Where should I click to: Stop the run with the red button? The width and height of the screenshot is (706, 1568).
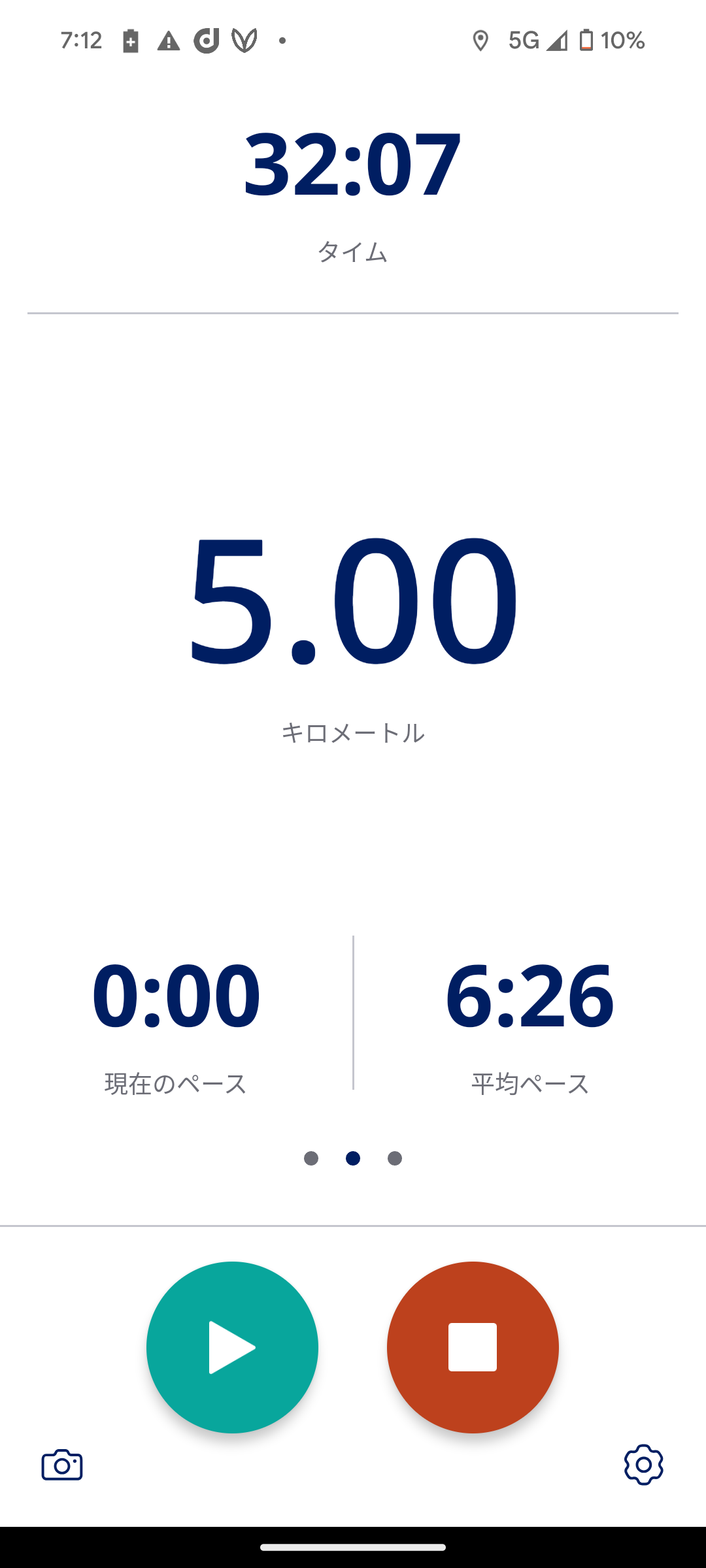(473, 1347)
